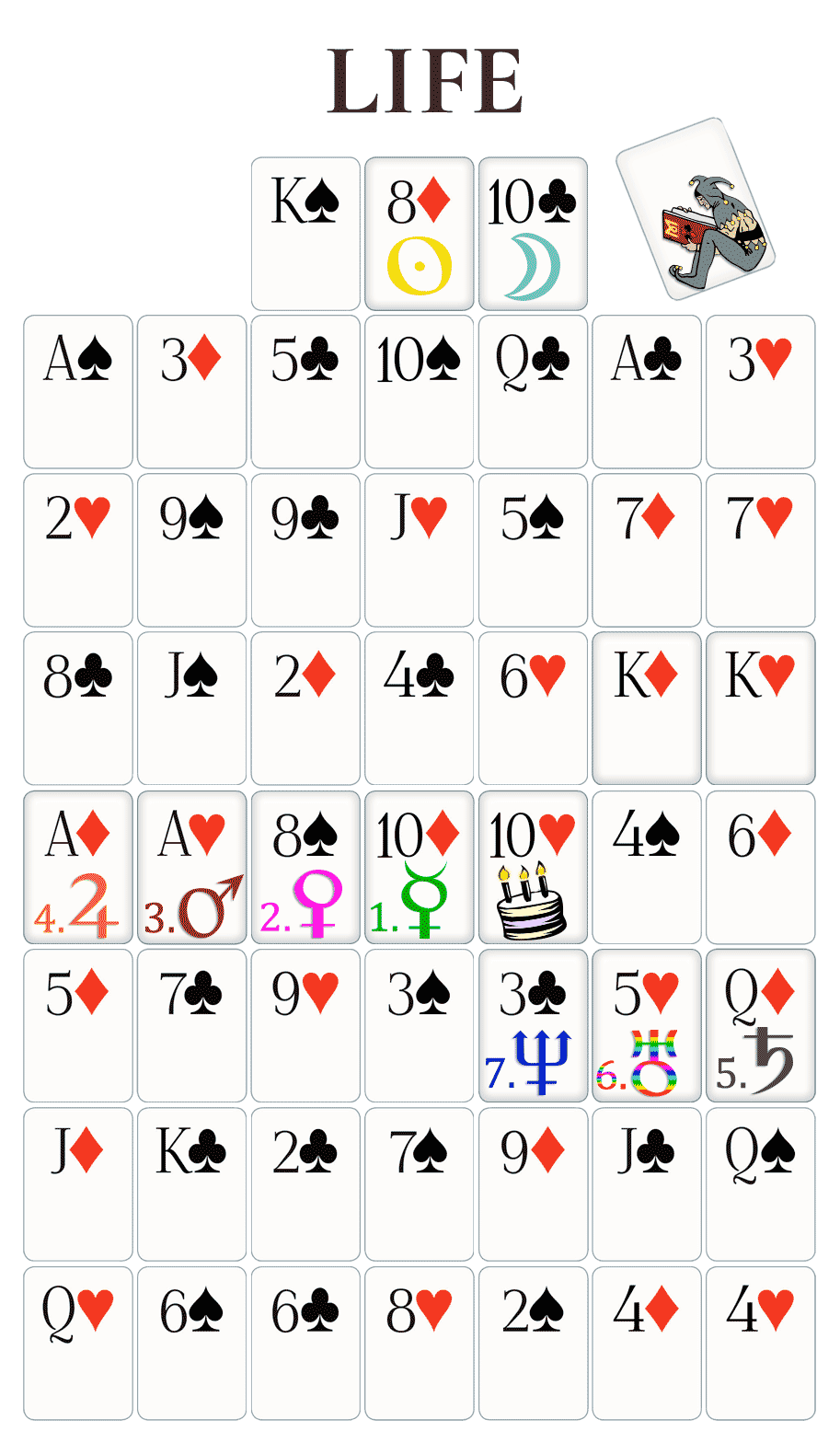Select the Ace of Spades card
Viewport: 840px width, 1454px height.
tap(78, 392)
